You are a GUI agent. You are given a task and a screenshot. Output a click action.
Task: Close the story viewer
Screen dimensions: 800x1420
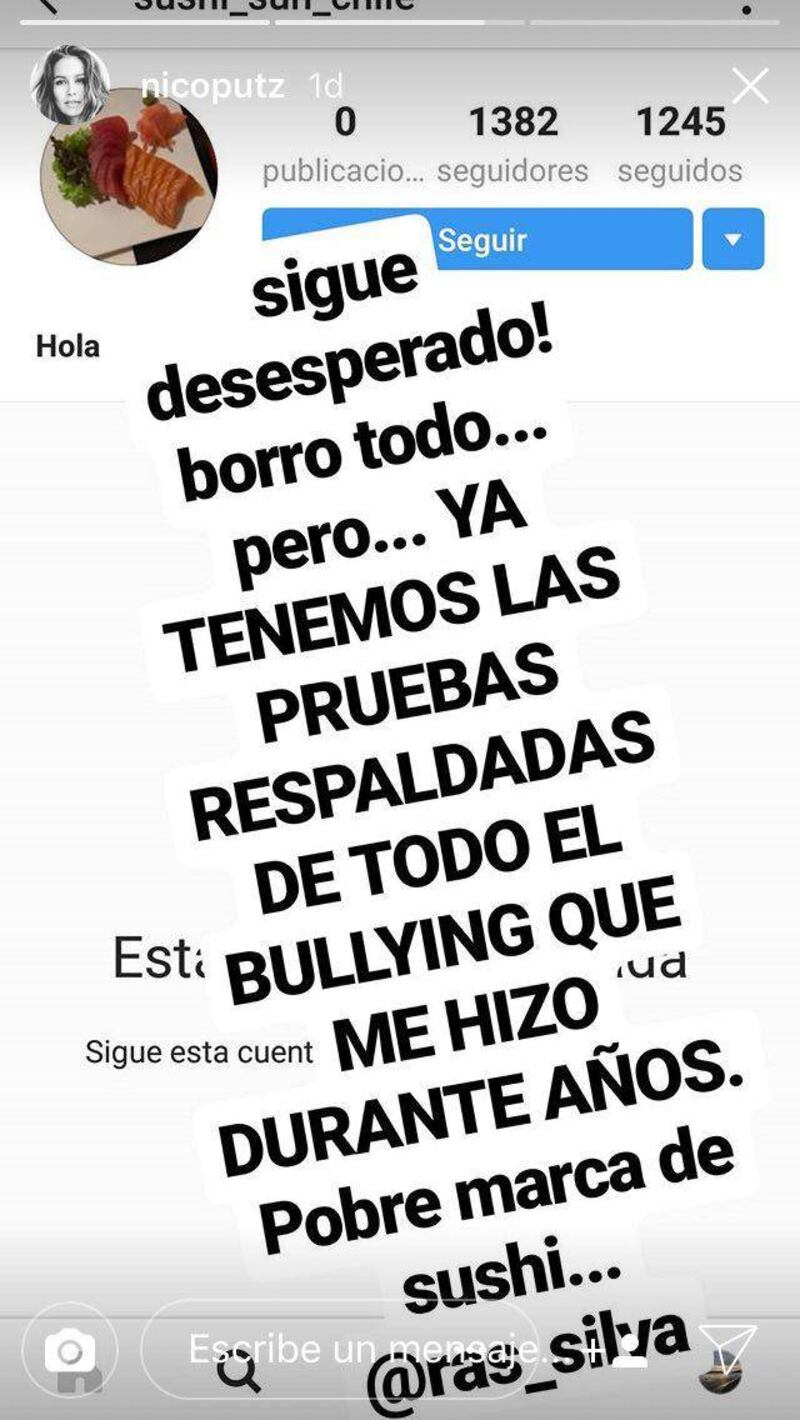(749, 87)
